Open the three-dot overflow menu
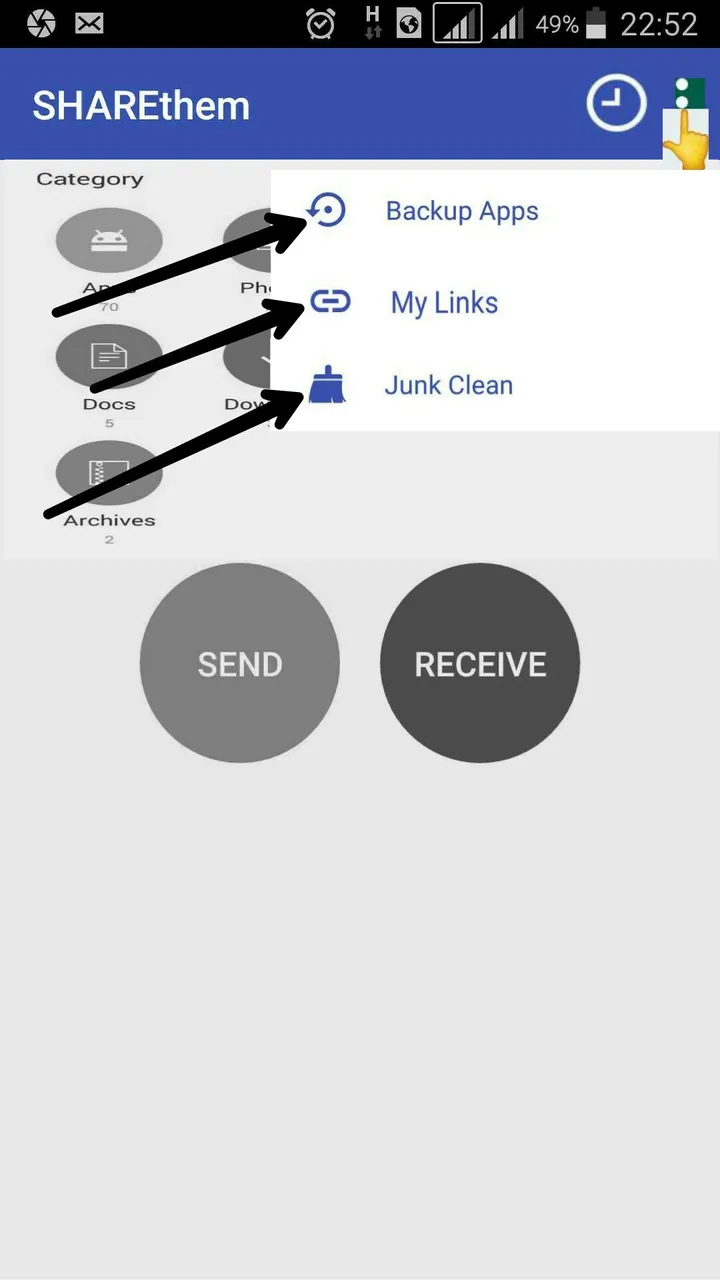The image size is (720, 1280). pyautogui.click(x=682, y=95)
